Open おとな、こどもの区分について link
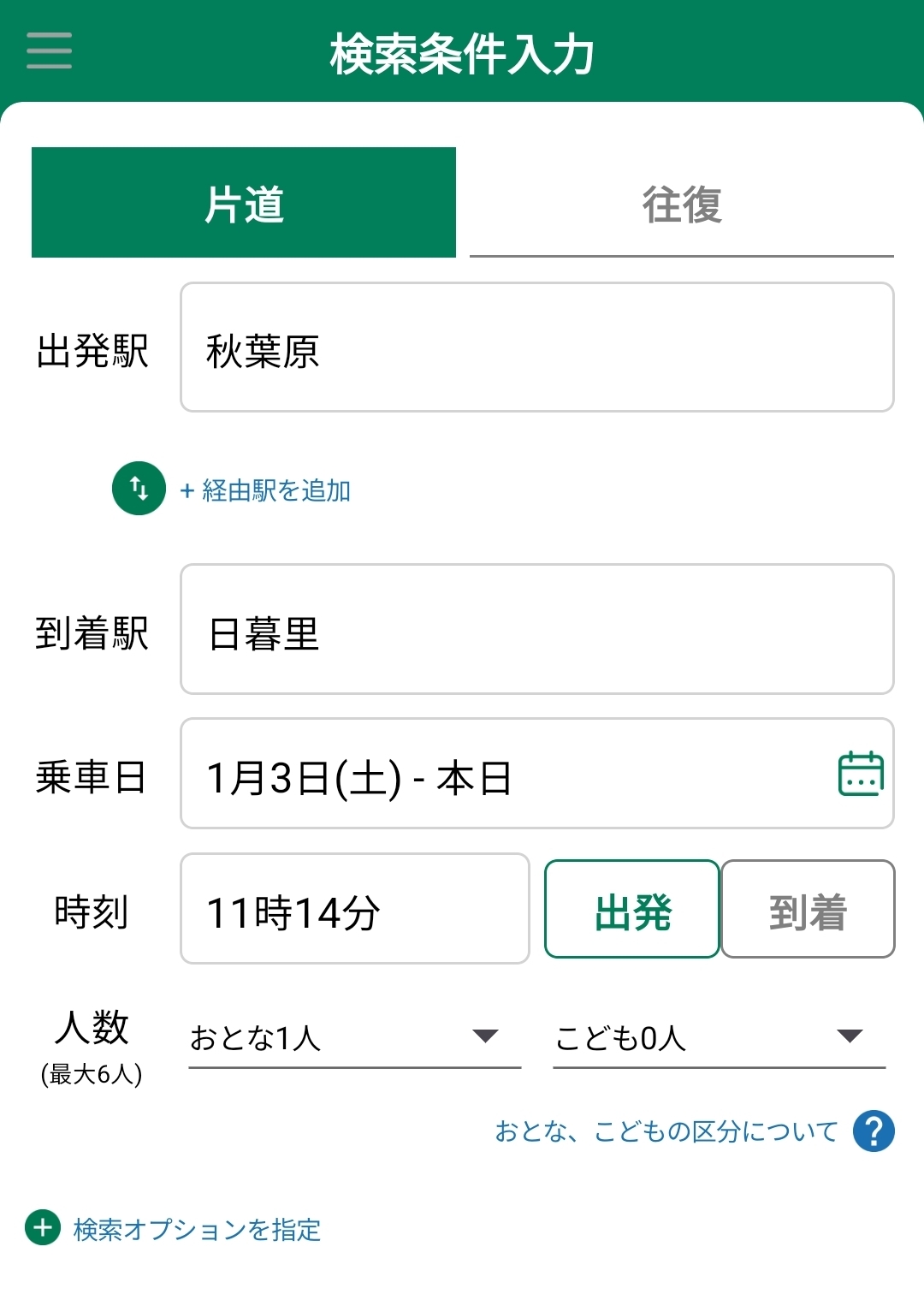This screenshot has width=924, height=1306. click(x=666, y=1131)
